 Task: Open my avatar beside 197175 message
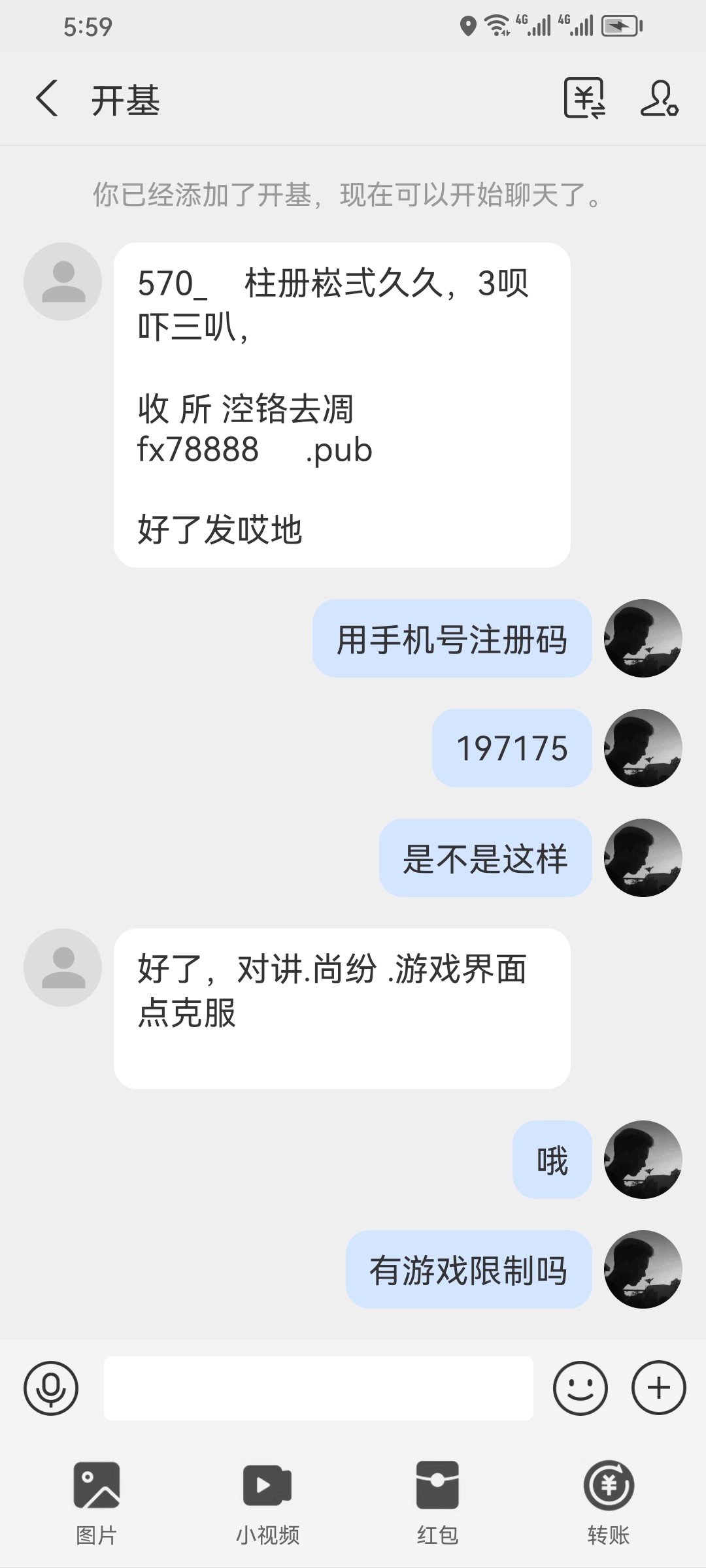[643, 748]
